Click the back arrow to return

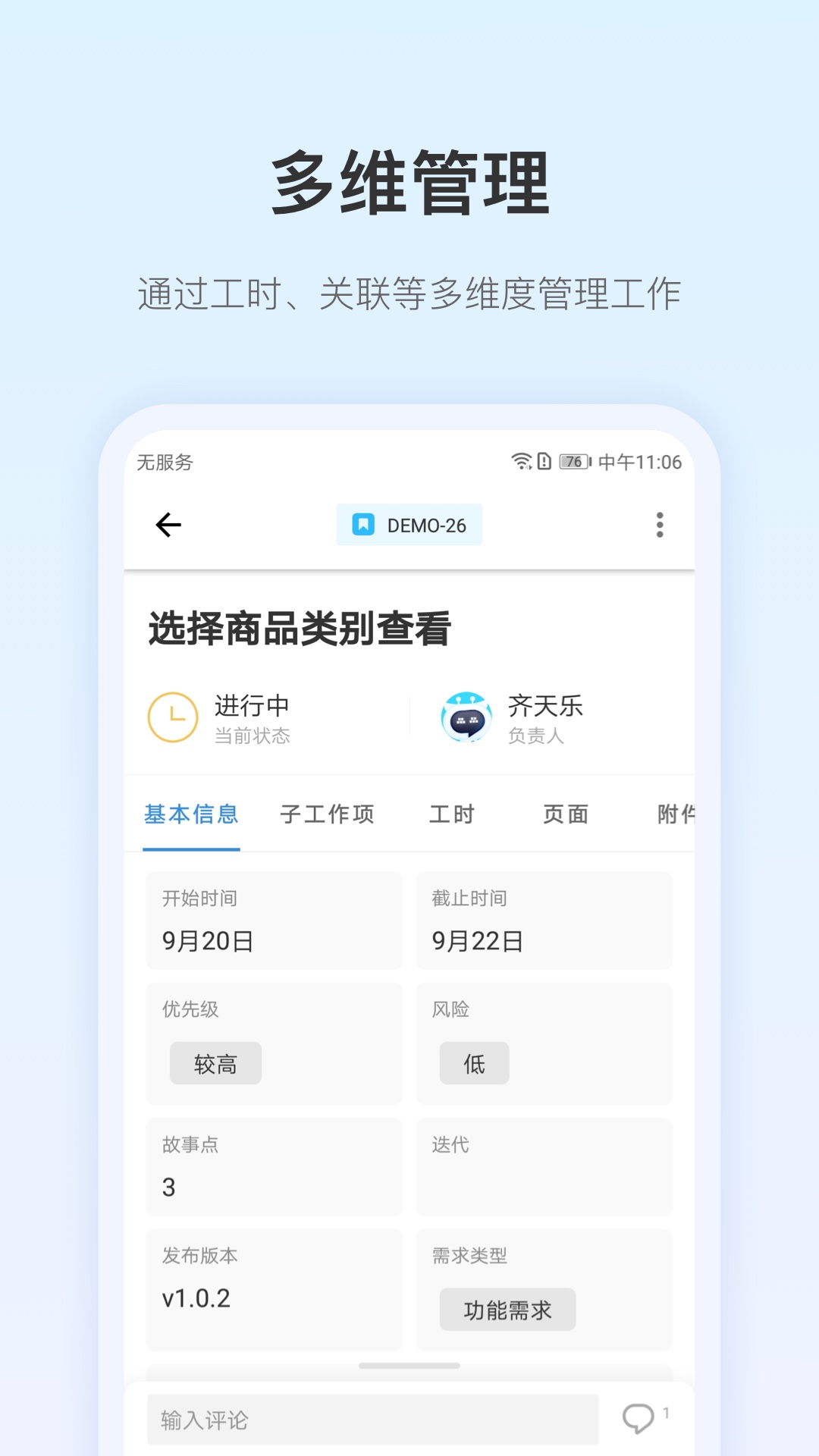[x=169, y=523]
